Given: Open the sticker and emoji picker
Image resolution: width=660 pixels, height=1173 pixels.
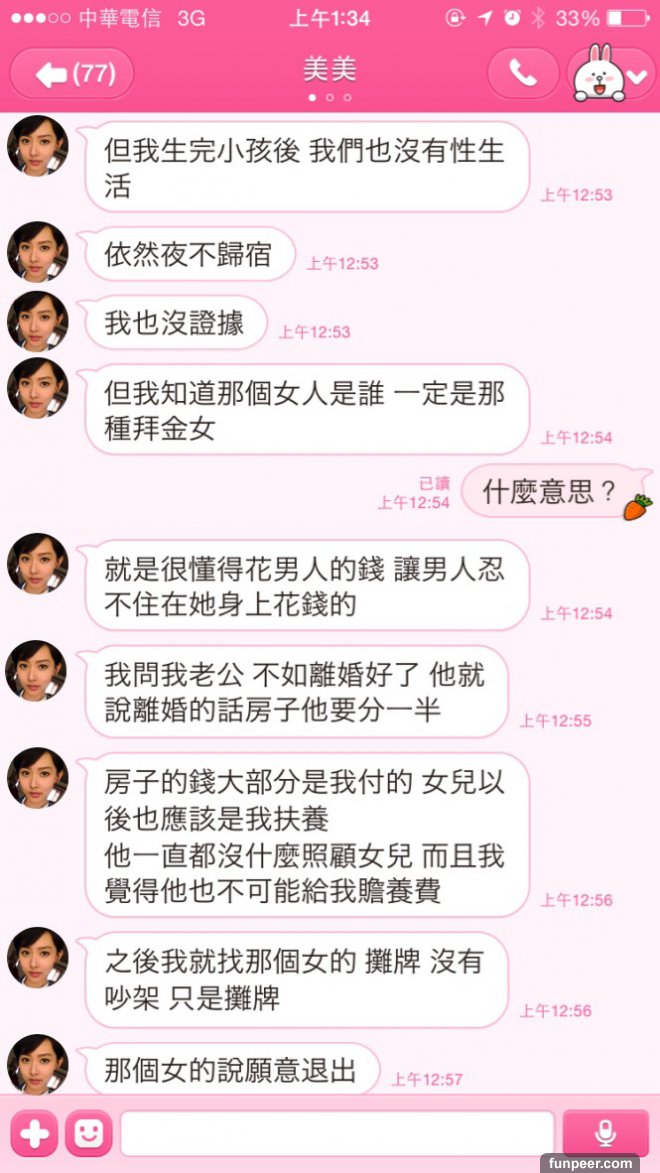Looking at the screenshot, I should (89, 1133).
